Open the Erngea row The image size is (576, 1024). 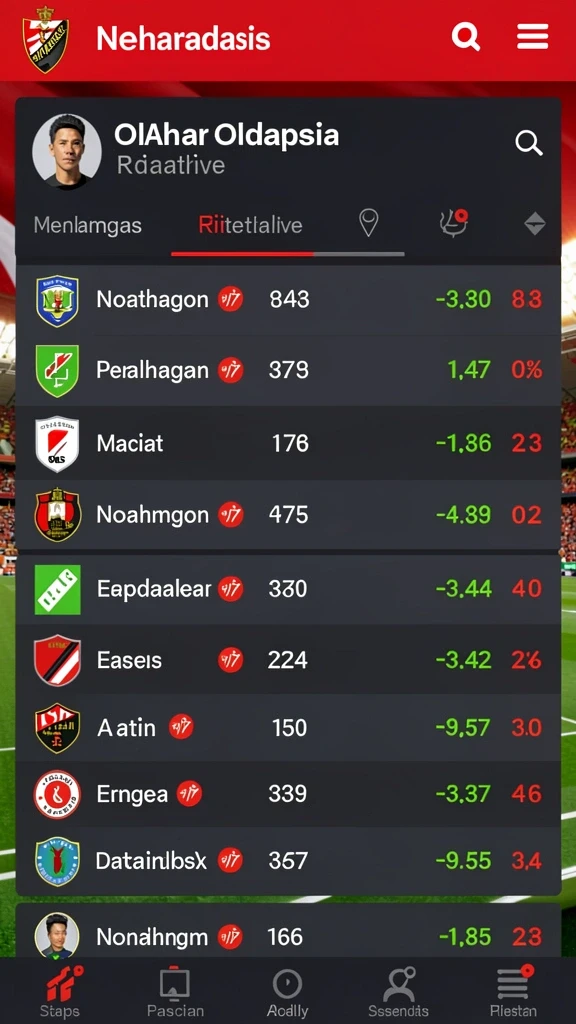tap(288, 793)
